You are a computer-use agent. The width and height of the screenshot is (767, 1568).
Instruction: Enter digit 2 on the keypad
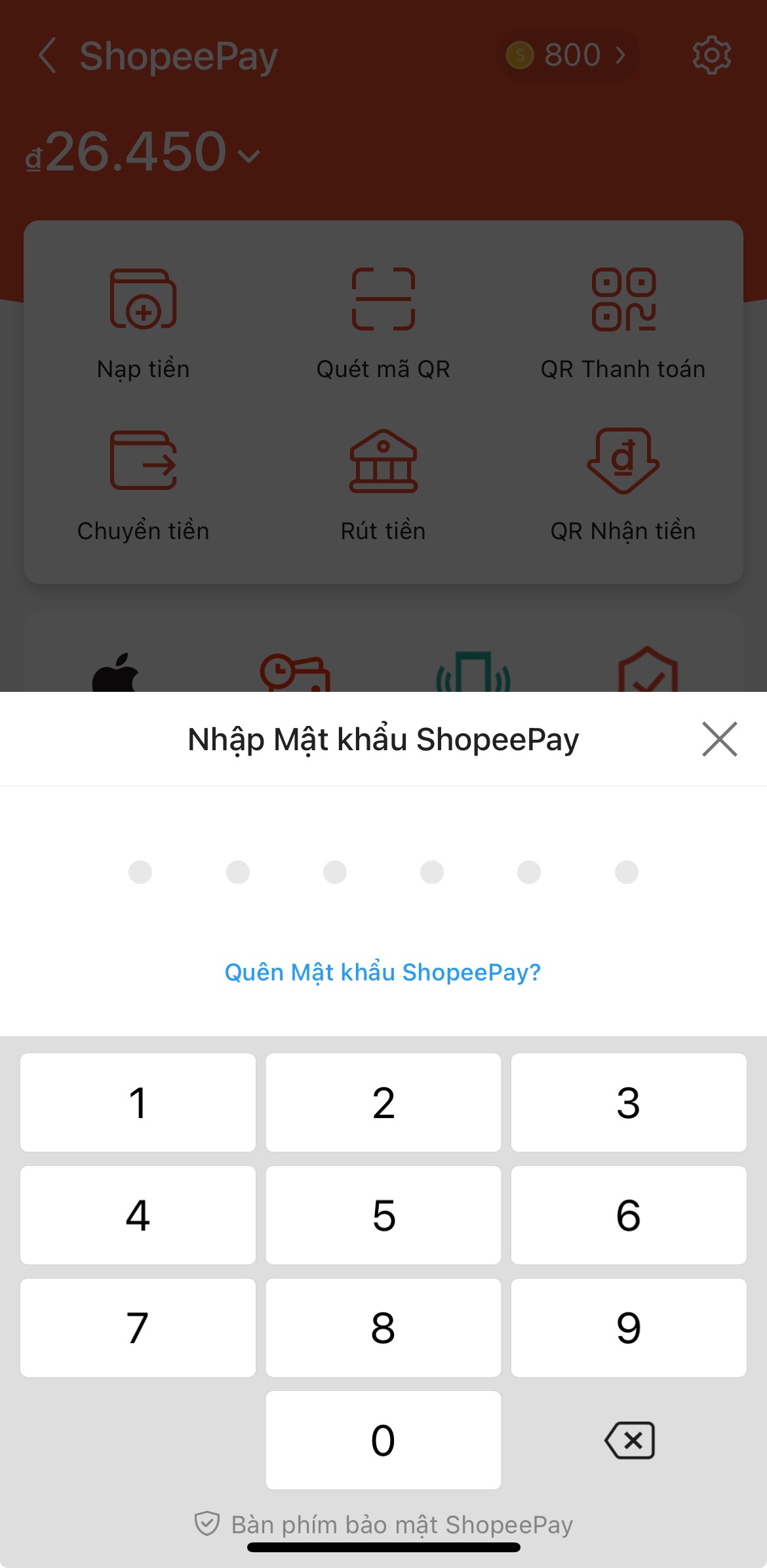(383, 1102)
